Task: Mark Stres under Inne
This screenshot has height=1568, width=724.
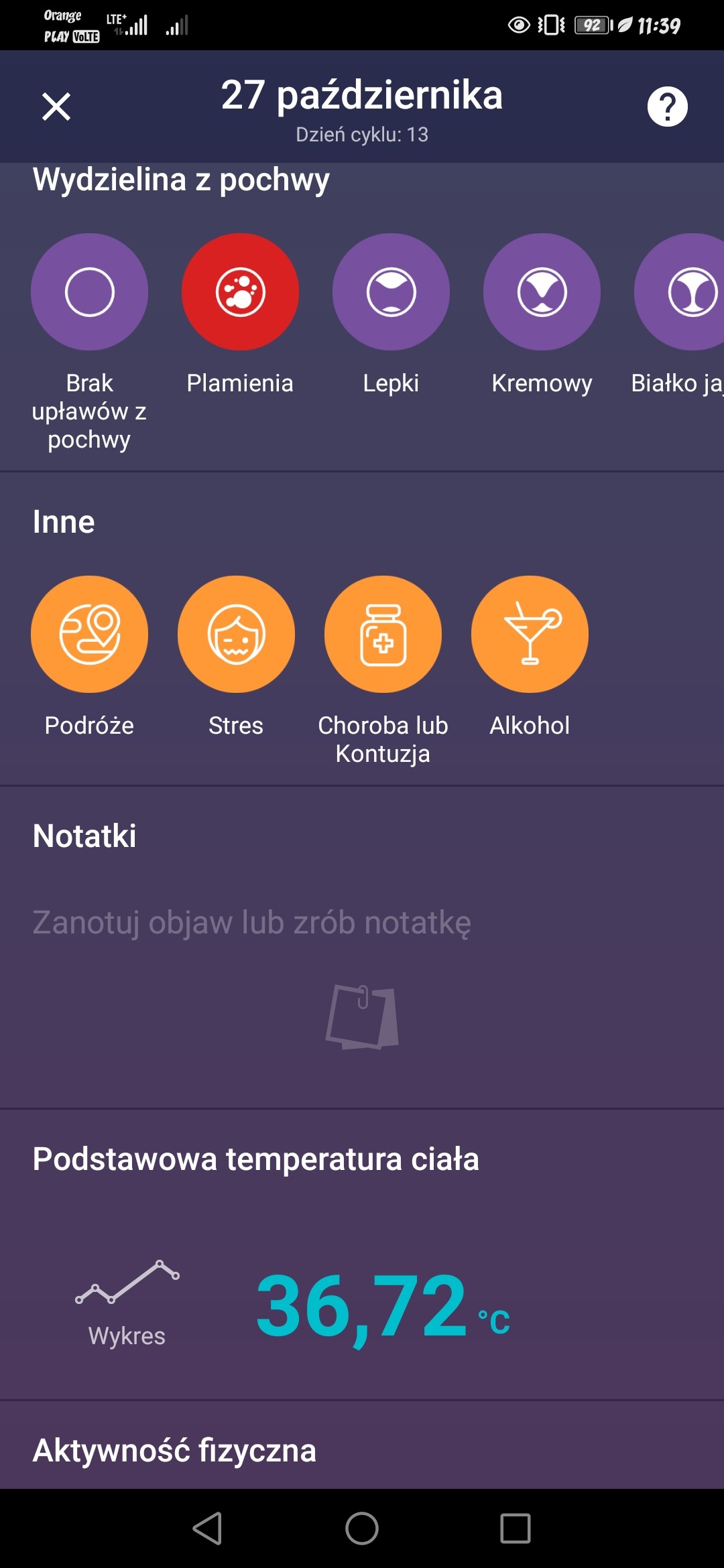Action: pyautogui.click(x=236, y=634)
